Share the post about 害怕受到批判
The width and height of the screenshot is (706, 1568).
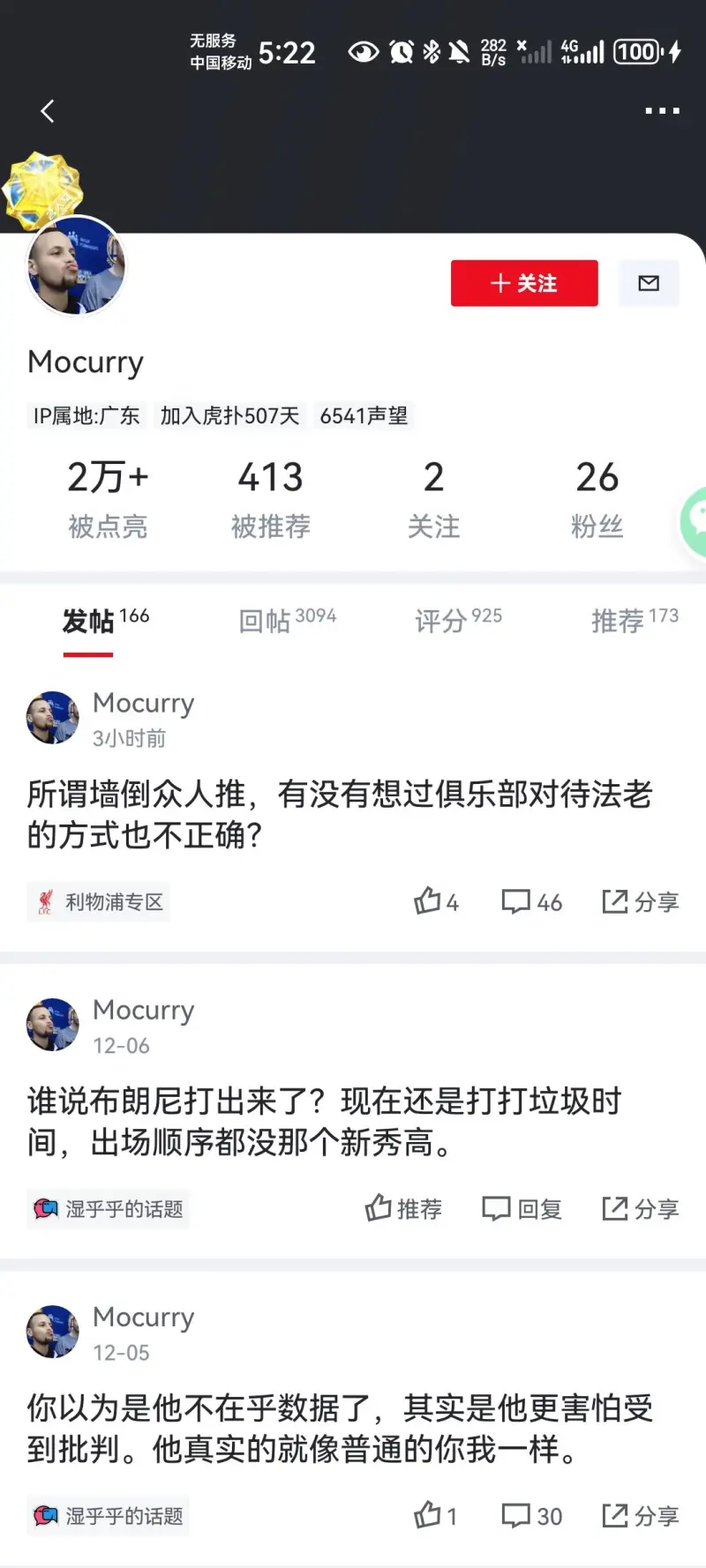pos(640,1515)
